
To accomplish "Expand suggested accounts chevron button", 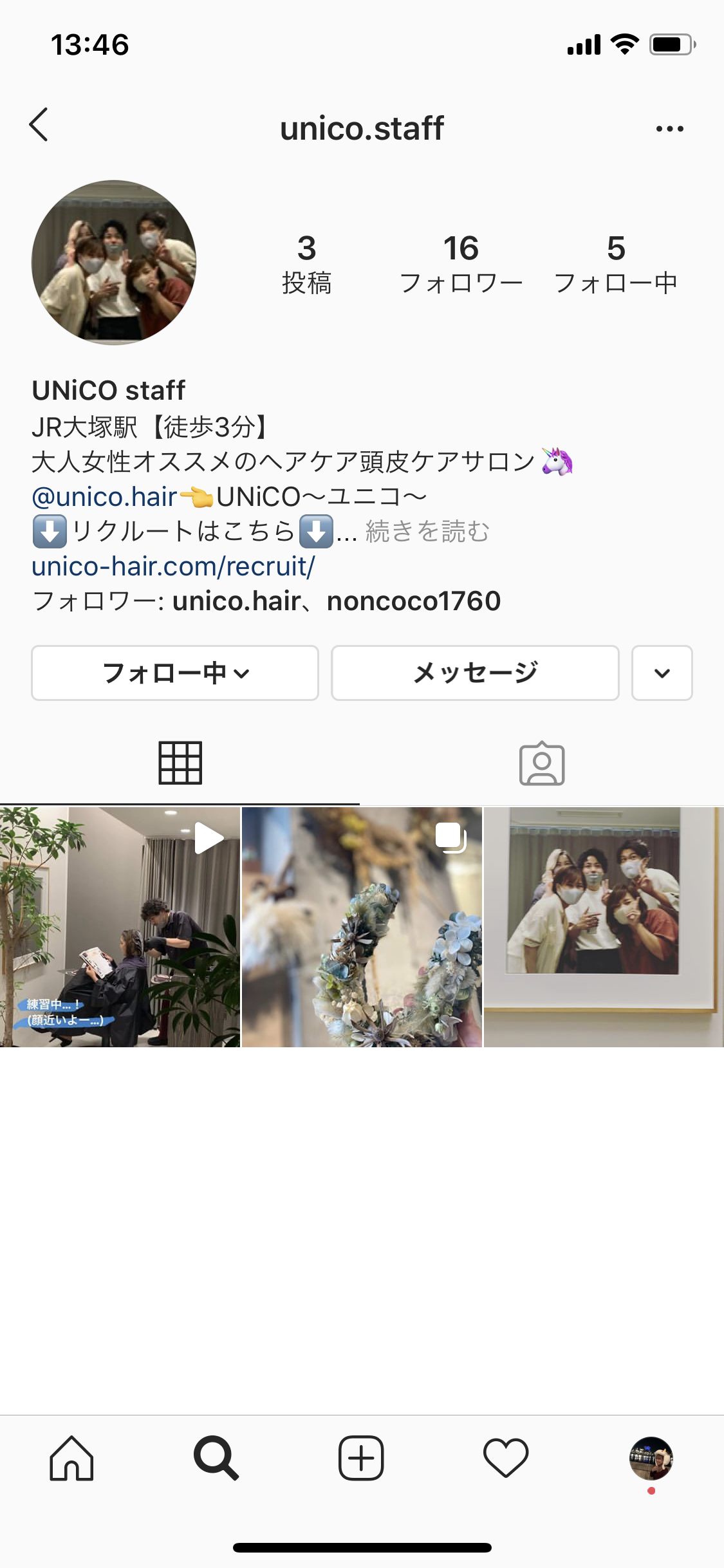I will coord(662,673).
